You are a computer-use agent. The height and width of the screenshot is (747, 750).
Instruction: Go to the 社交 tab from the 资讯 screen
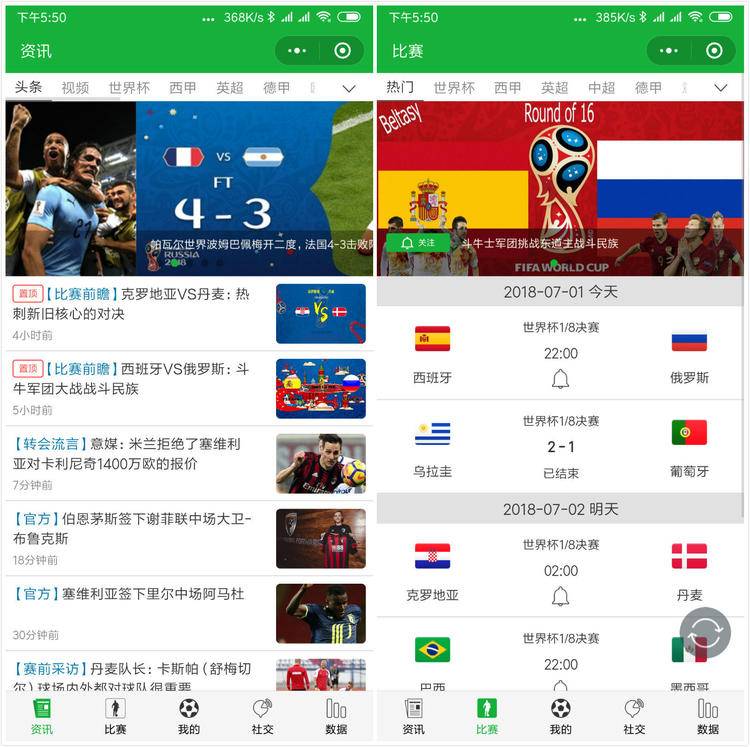(x=262, y=716)
